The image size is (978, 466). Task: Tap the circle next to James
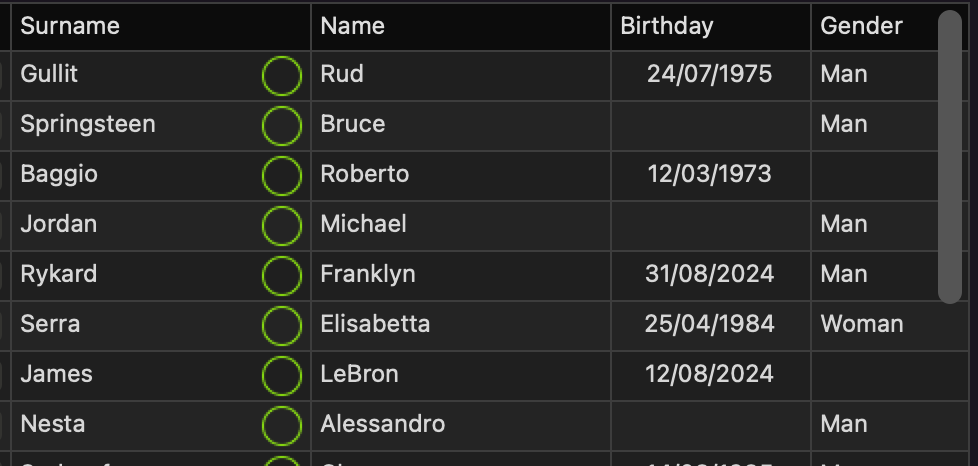(282, 376)
